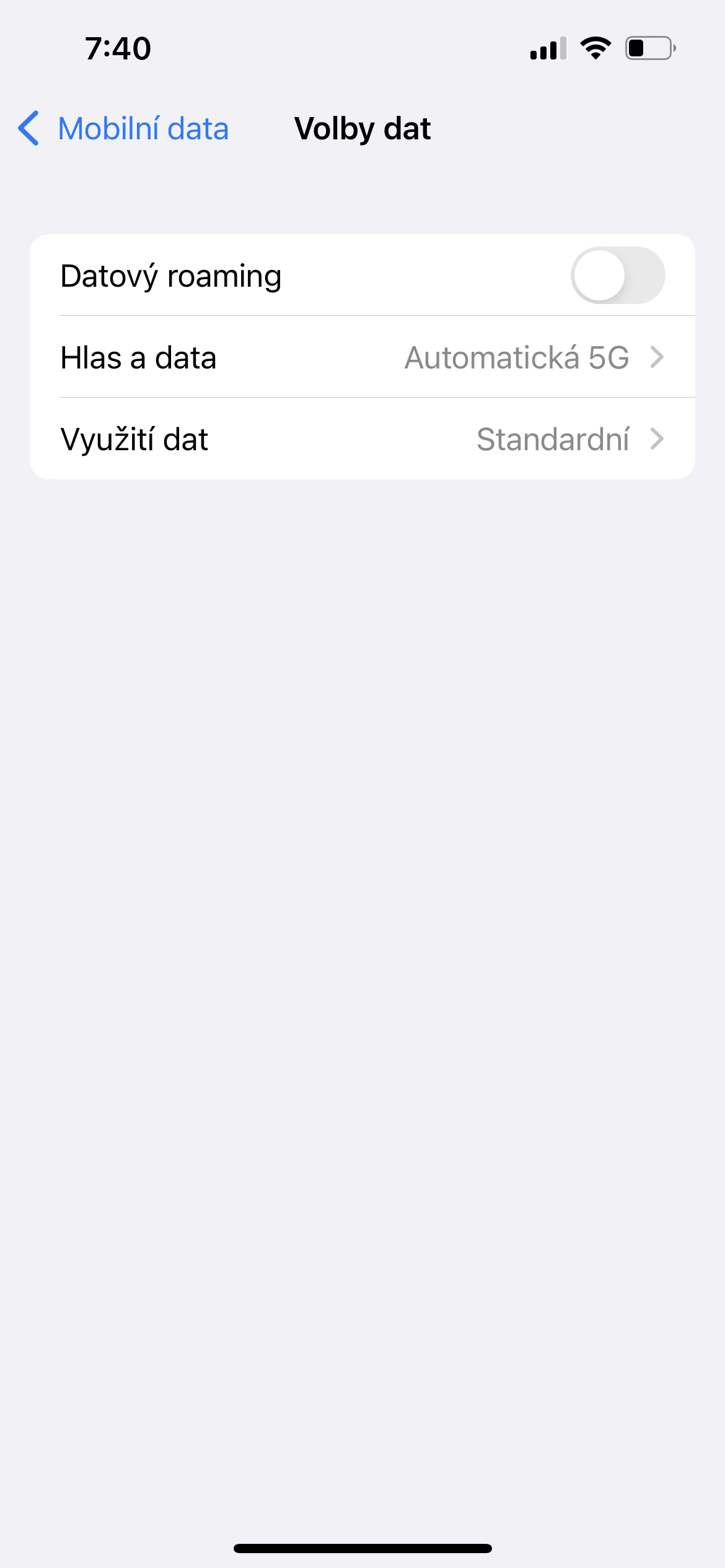Open the Využití dat options

[362, 439]
